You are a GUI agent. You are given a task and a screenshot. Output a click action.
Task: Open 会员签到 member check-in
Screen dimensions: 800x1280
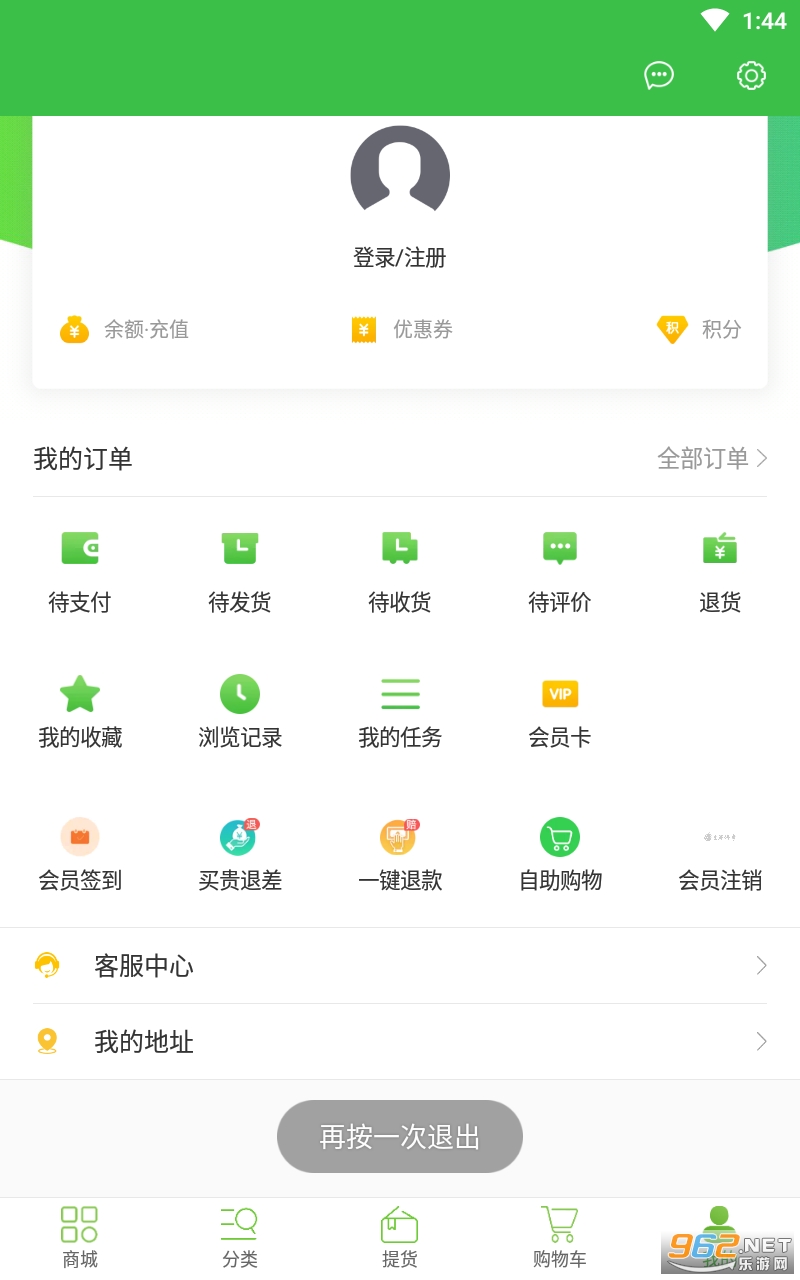[80, 855]
